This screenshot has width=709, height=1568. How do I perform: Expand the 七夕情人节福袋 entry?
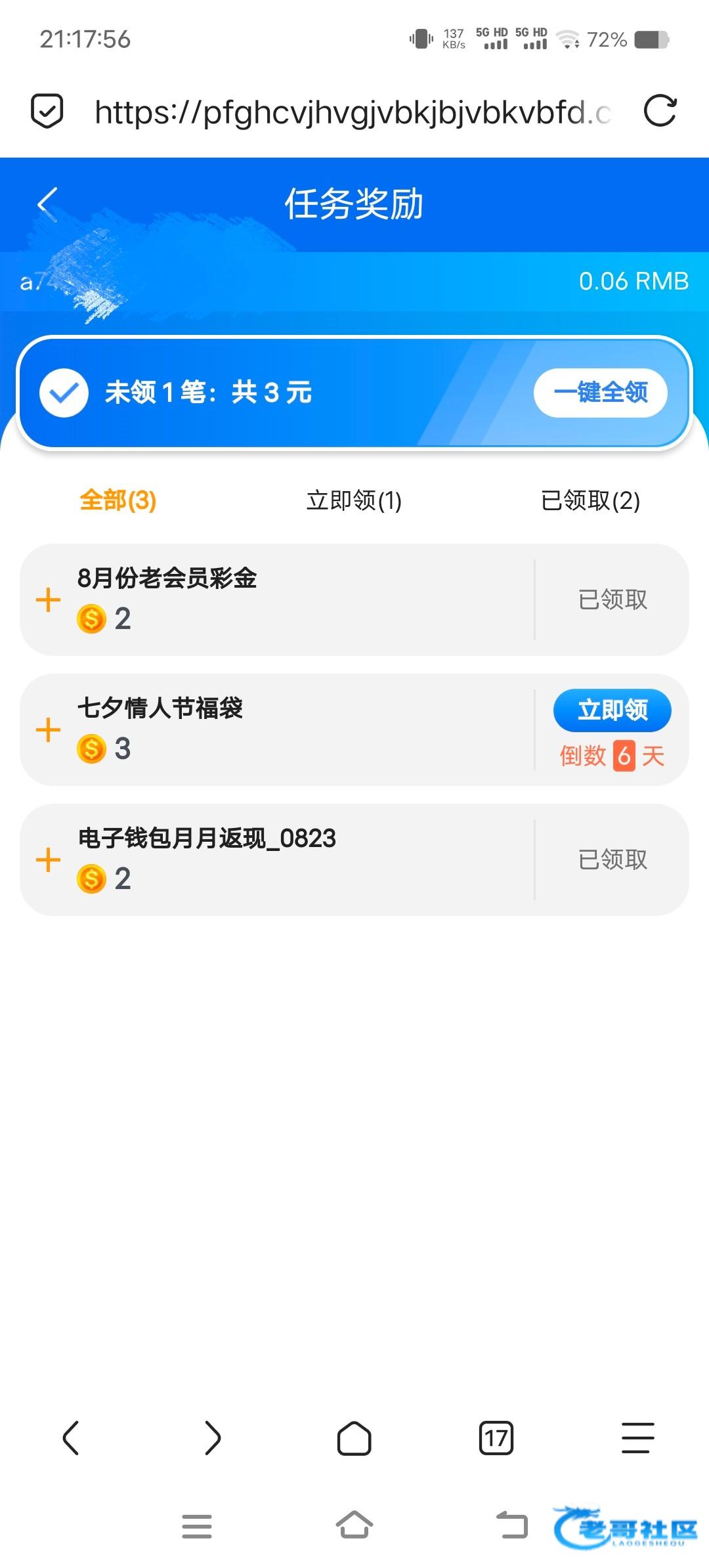48,730
